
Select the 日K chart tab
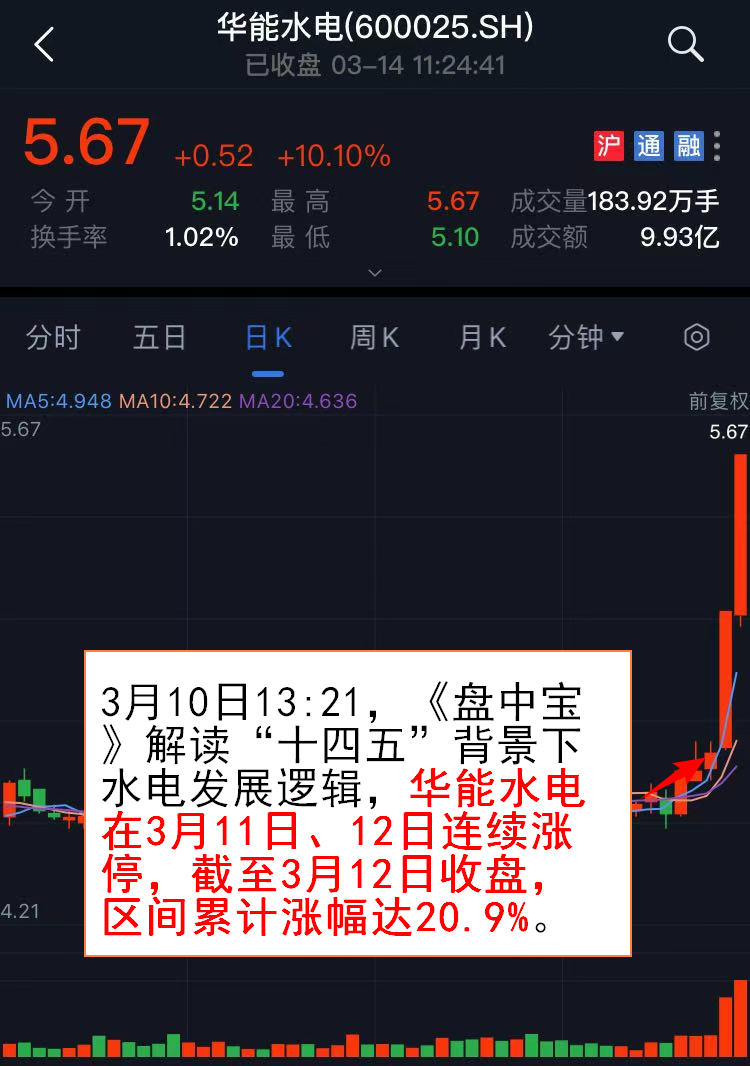pos(268,338)
